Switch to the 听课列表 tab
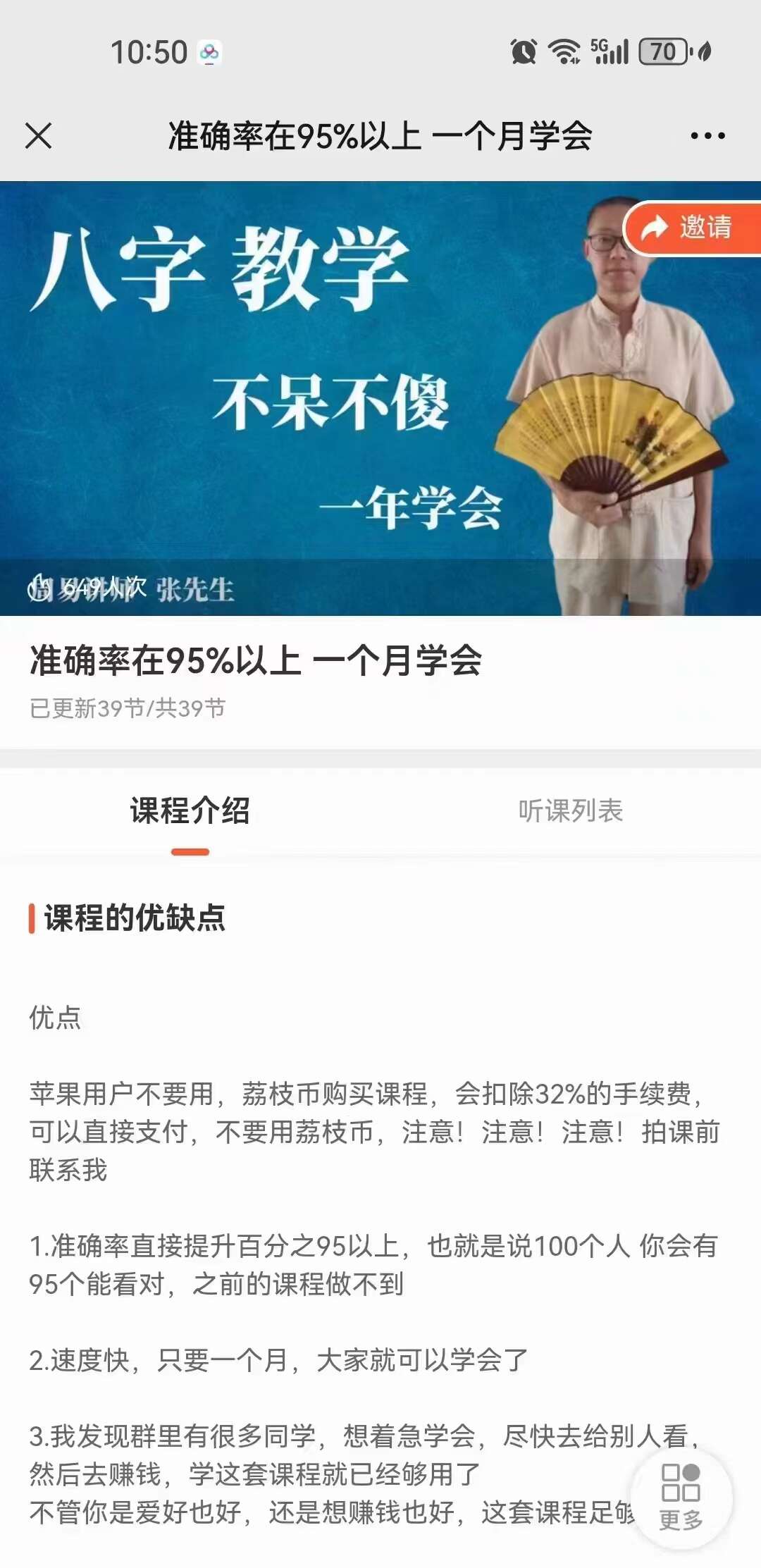 [570, 811]
